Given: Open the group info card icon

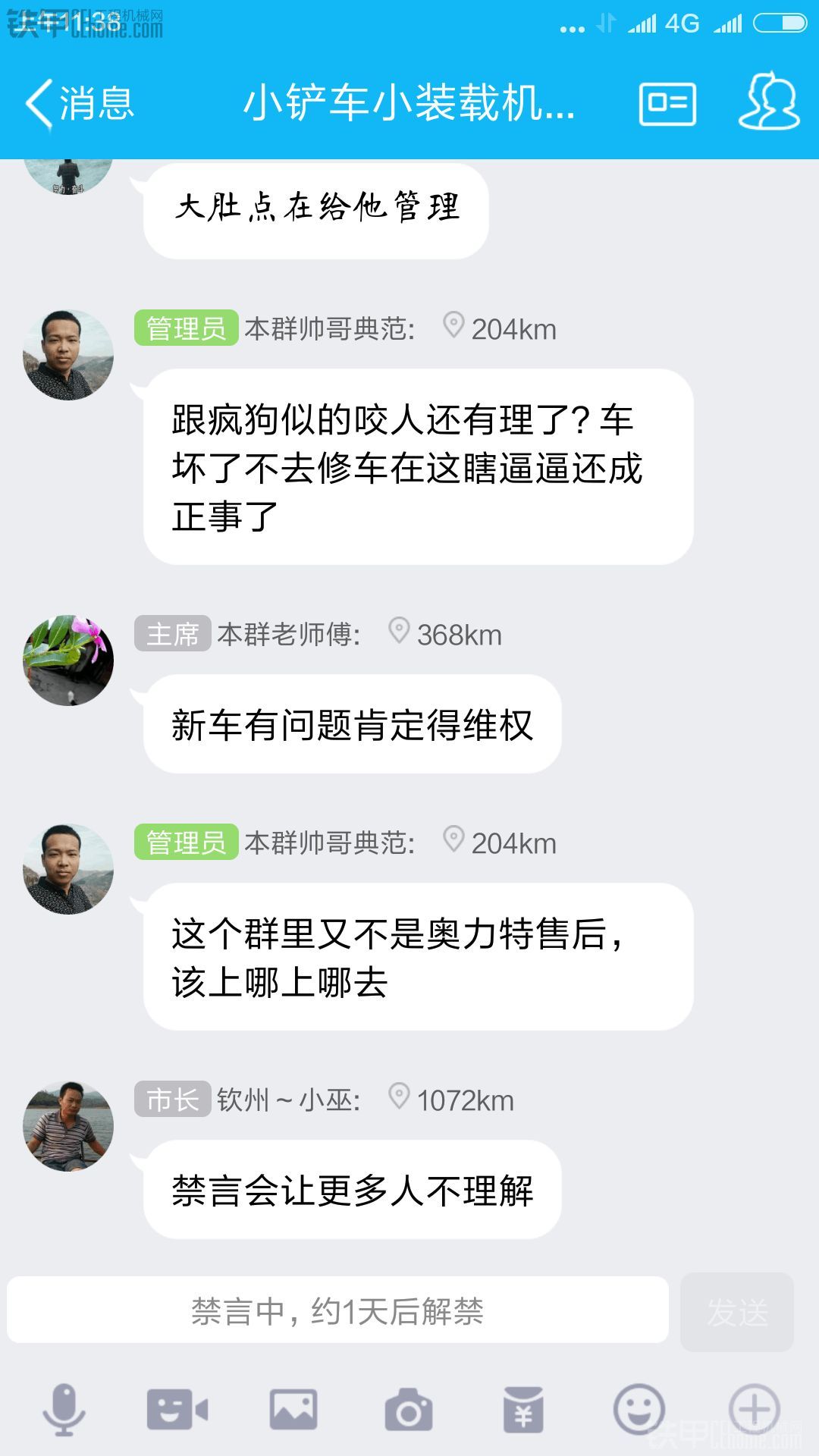Looking at the screenshot, I should pyautogui.click(x=667, y=104).
